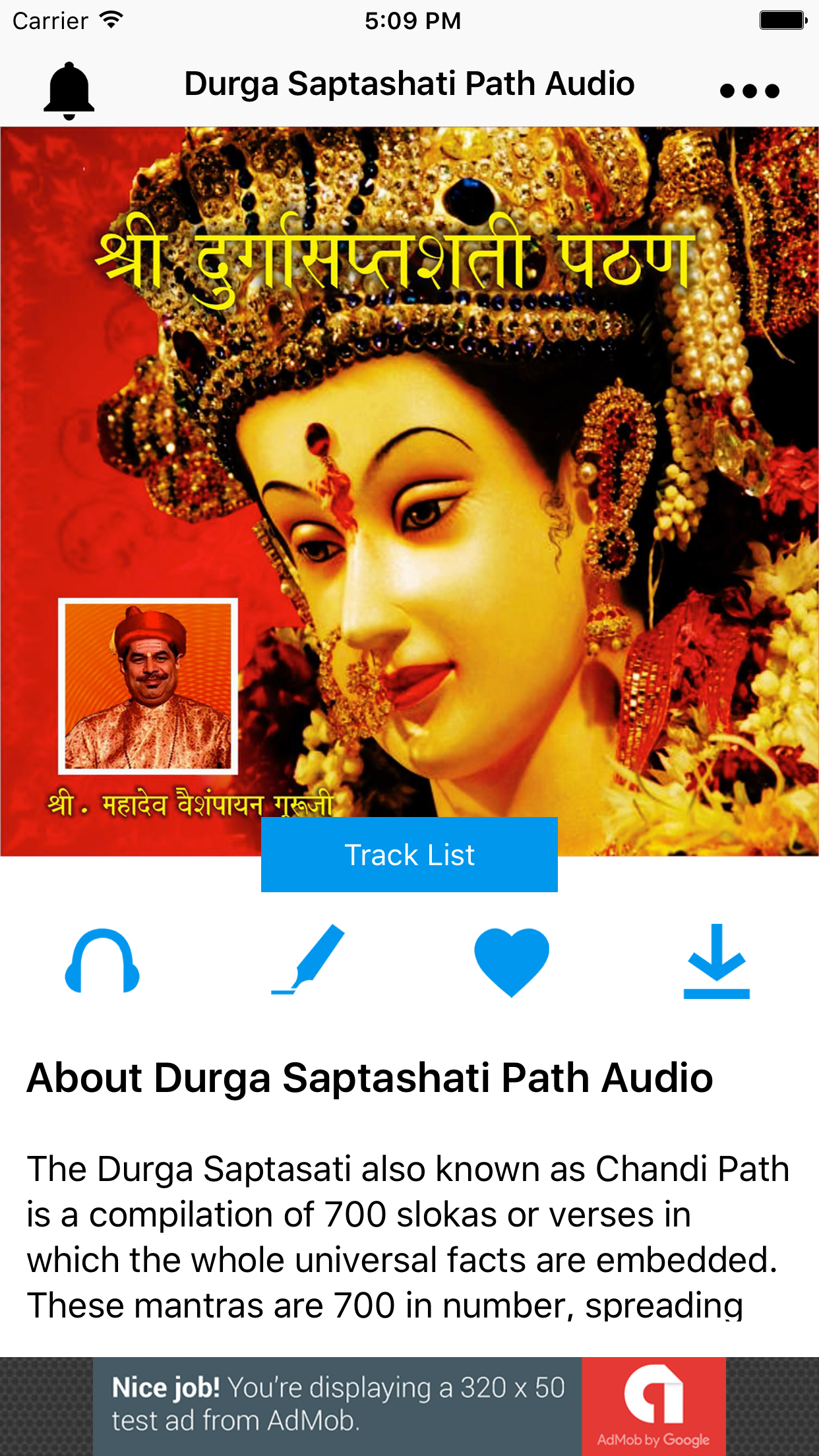Open the AdMob test ad banner
The image size is (819, 1456).
coord(409,1406)
